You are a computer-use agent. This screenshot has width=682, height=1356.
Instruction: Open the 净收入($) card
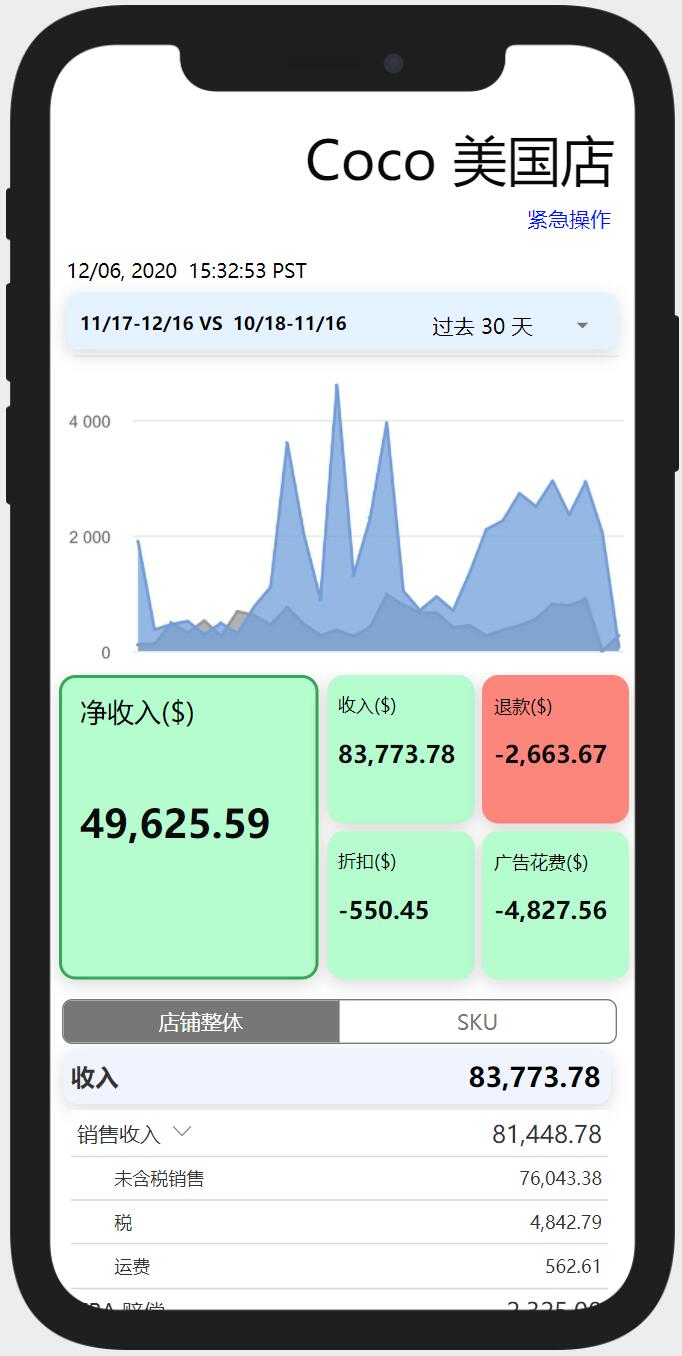coord(189,827)
